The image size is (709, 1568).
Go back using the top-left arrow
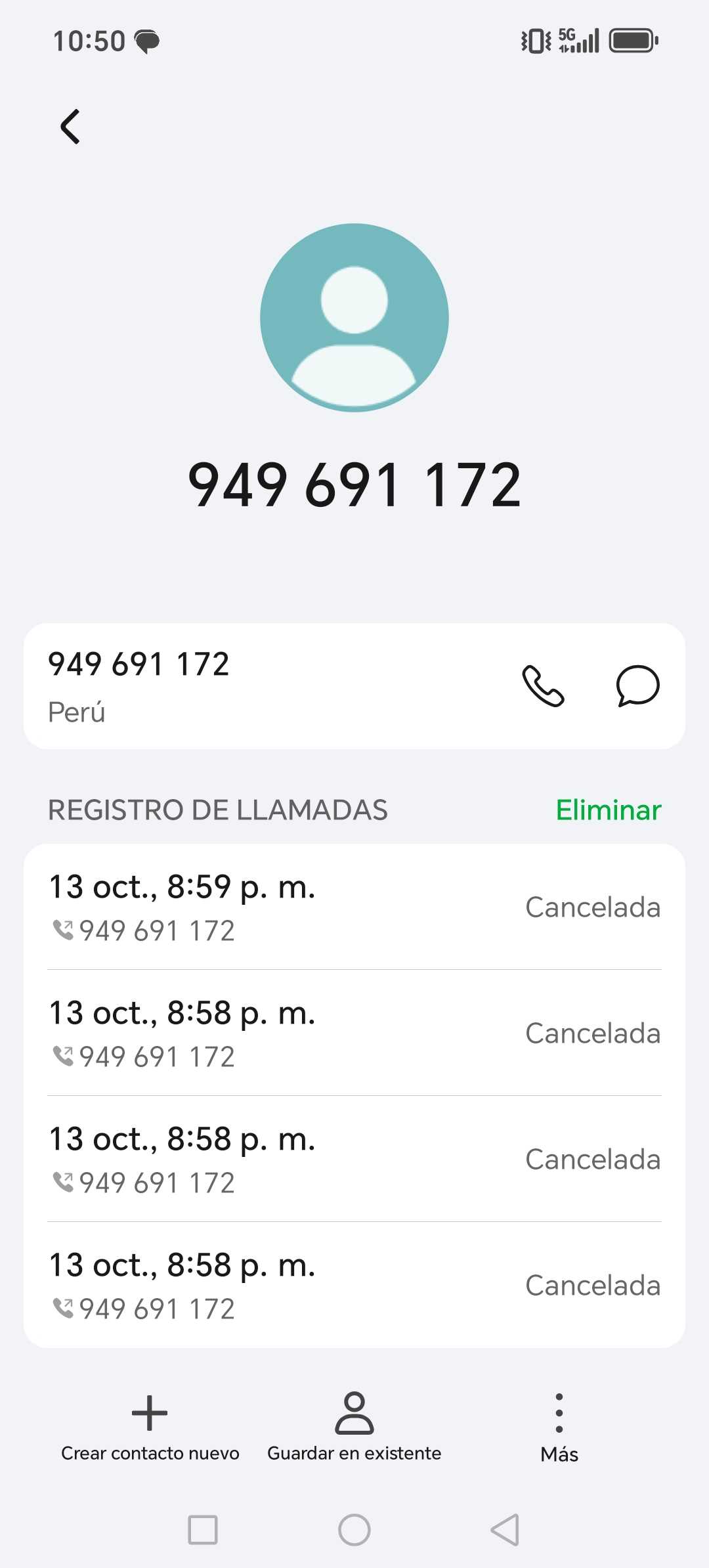(x=70, y=126)
